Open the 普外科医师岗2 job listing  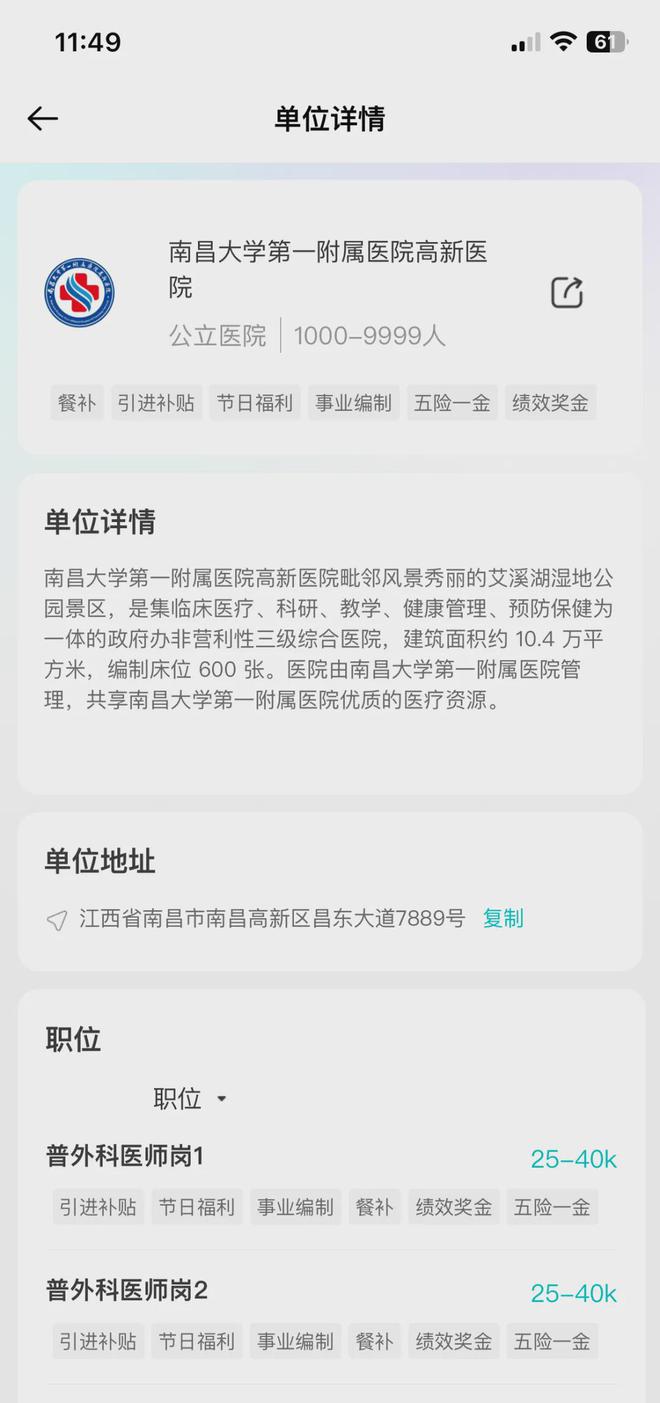tap(127, 1291)
